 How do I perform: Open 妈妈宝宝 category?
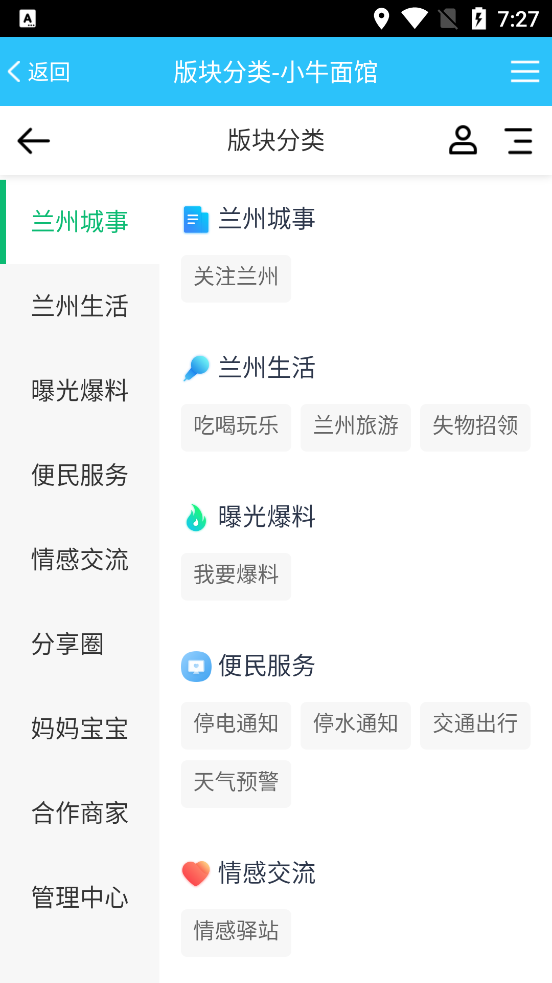(80, 728)
